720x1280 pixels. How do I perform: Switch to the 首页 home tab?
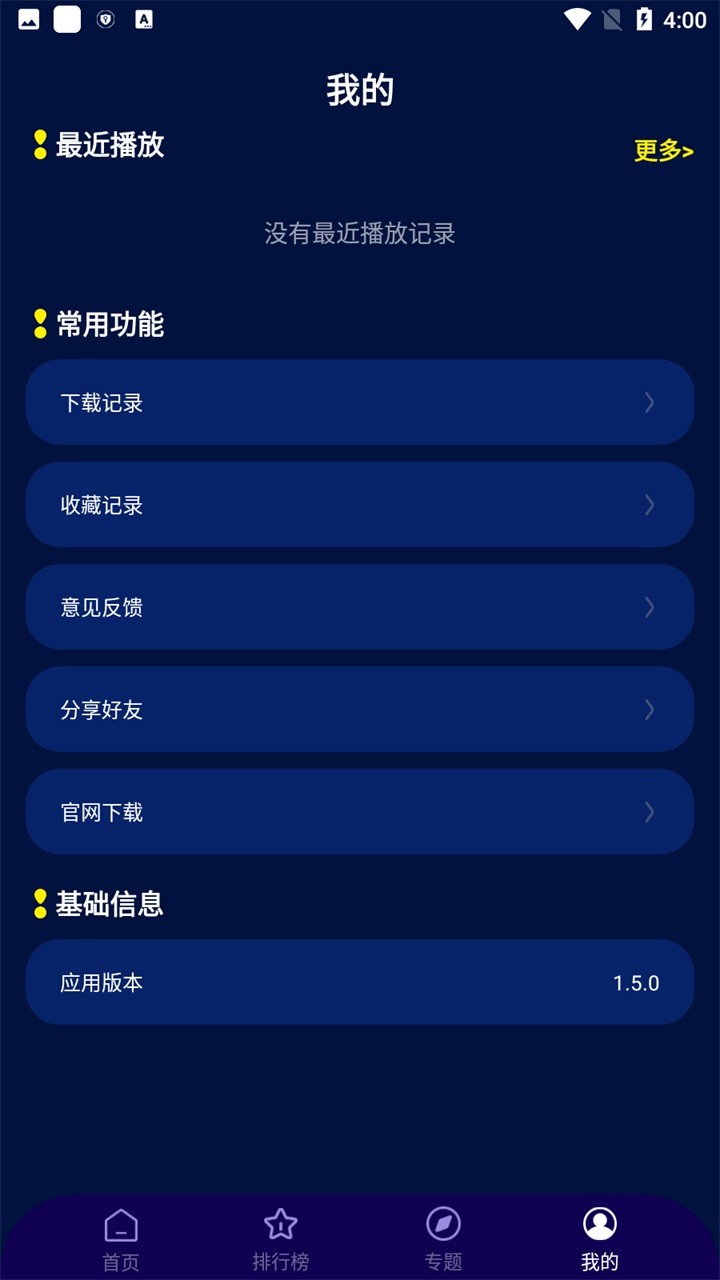[121, 1239]
